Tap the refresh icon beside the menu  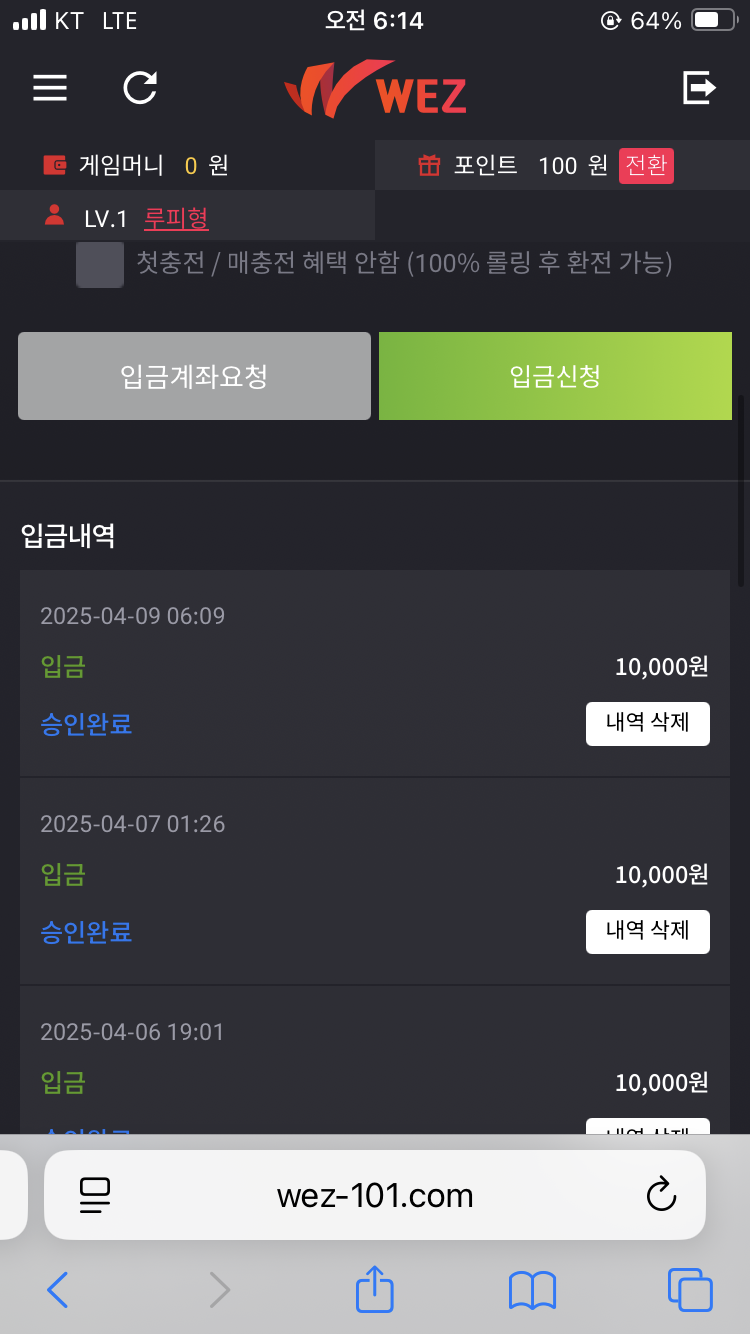tap(140, 88)
